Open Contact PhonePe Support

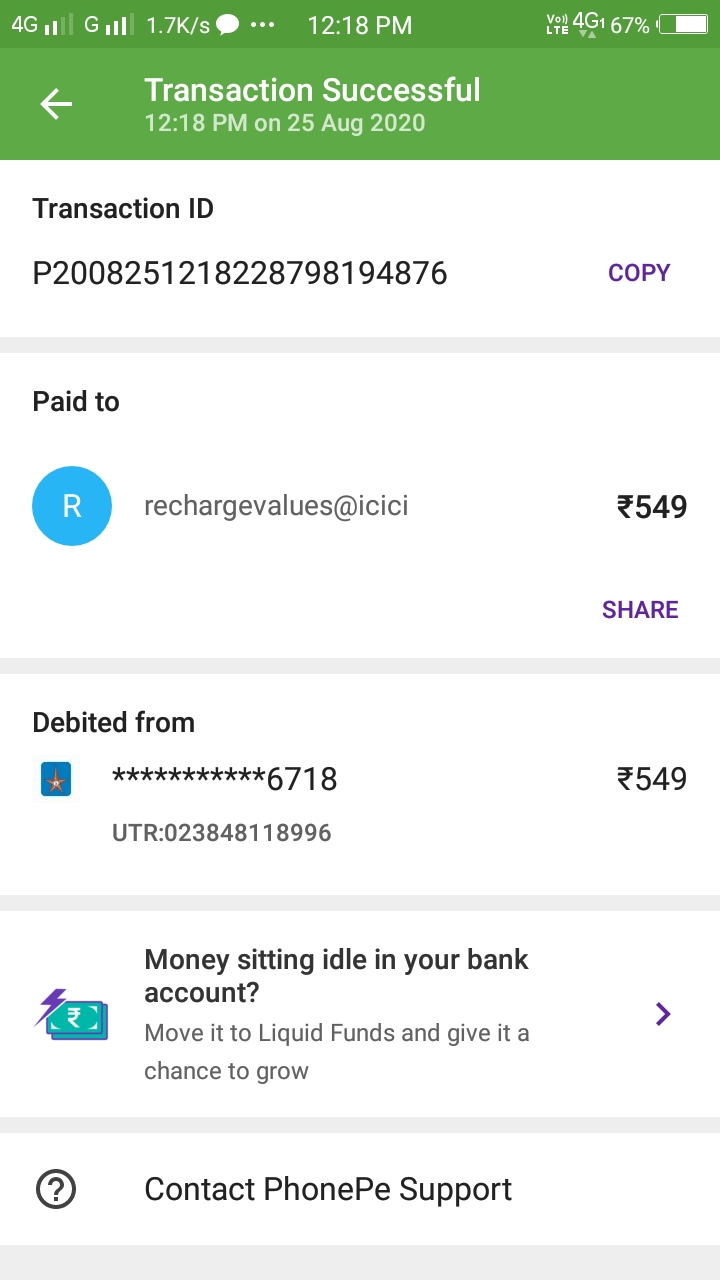pyautogui.click(x=328, y=1189)
